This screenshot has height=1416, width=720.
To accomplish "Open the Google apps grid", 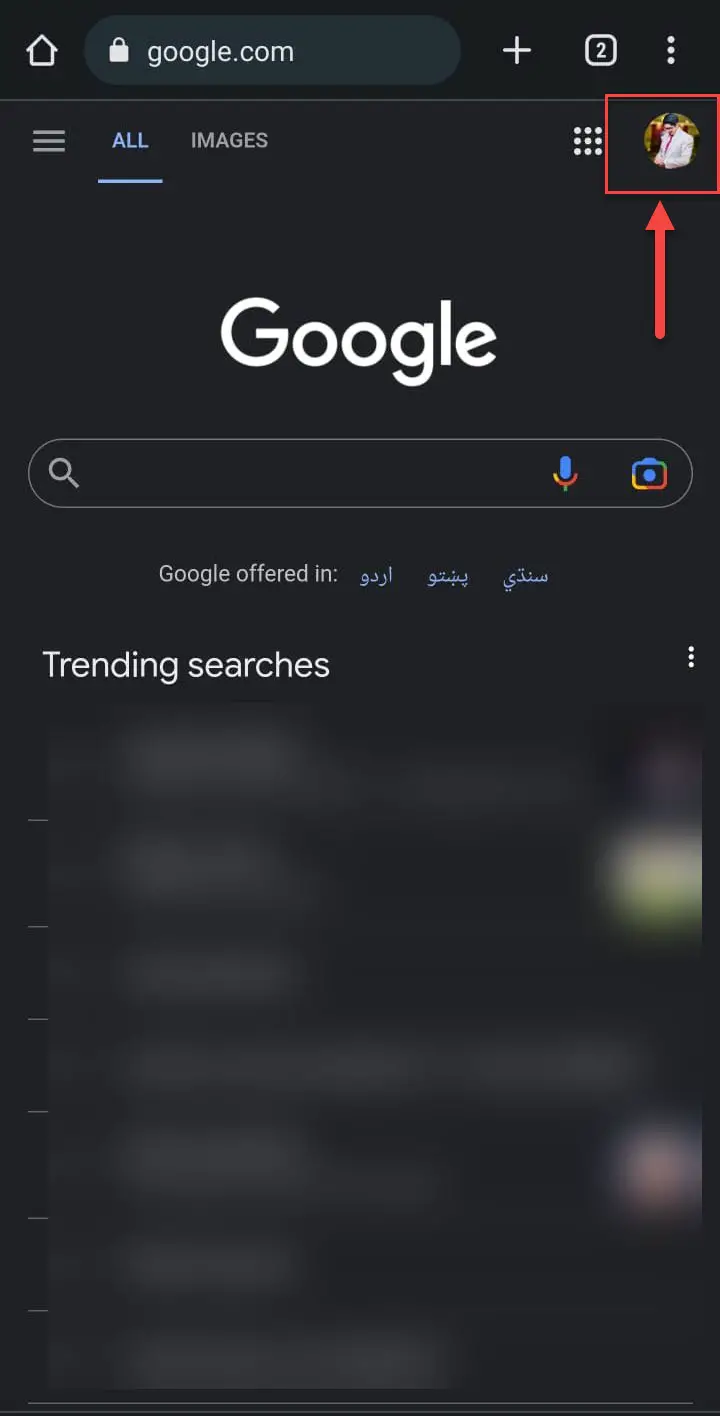I will click(588, 141).
